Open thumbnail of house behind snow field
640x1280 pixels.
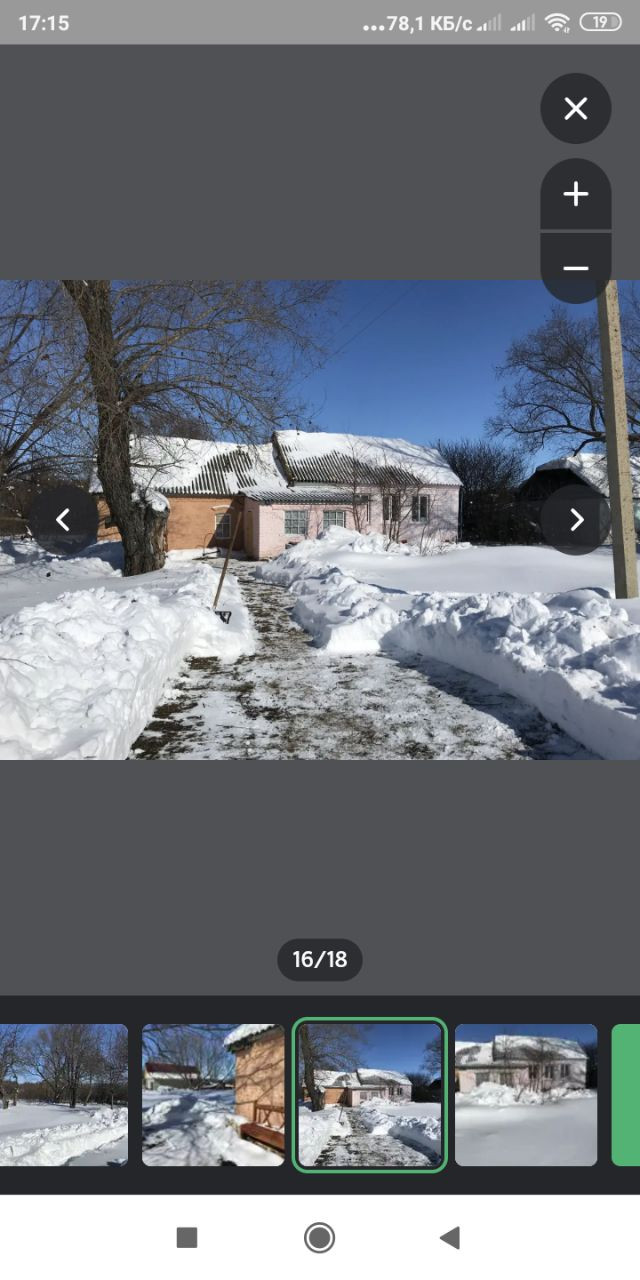click(526, 1095)
